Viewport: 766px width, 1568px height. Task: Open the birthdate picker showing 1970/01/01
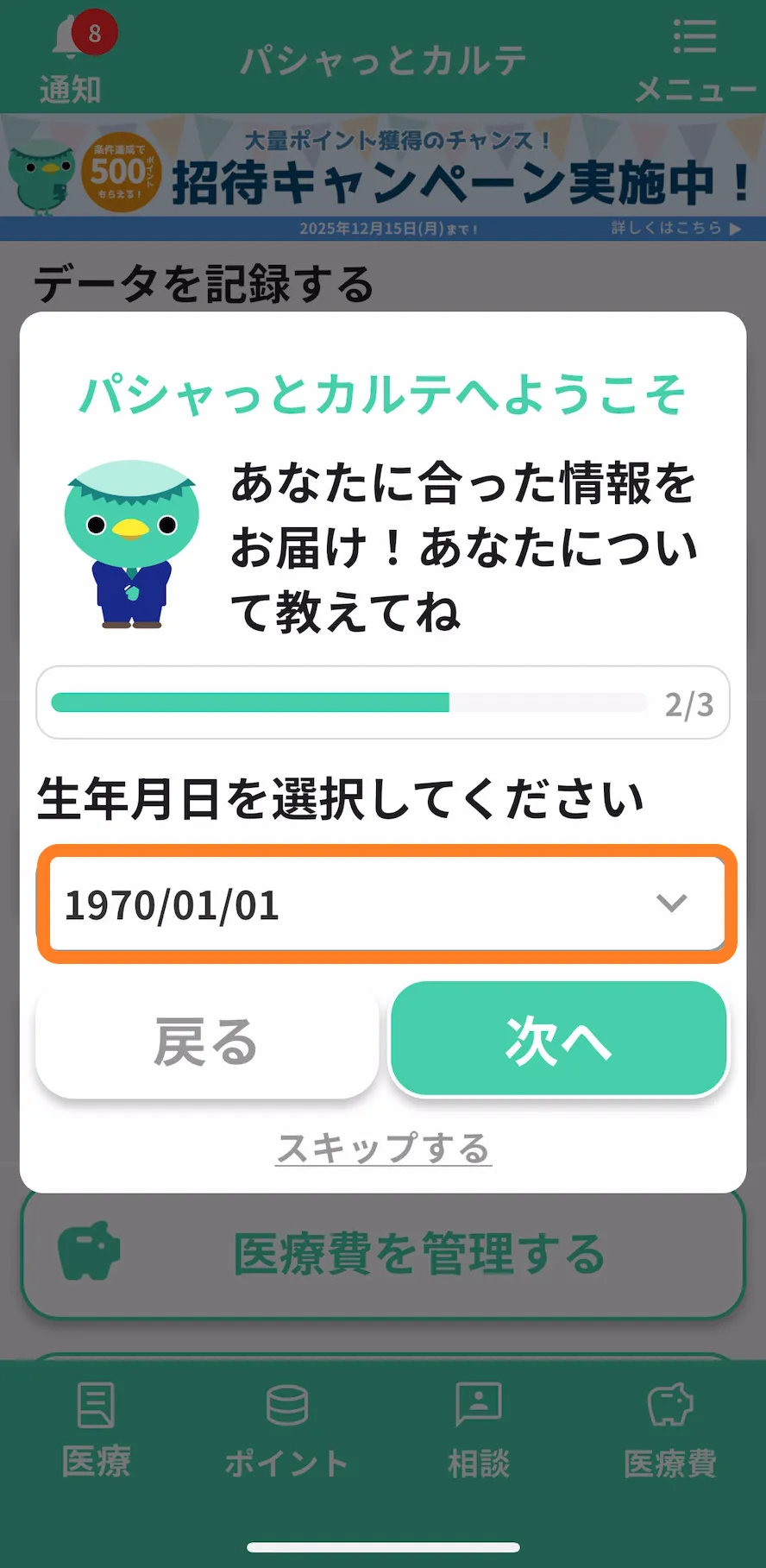[x=386, y=904]
